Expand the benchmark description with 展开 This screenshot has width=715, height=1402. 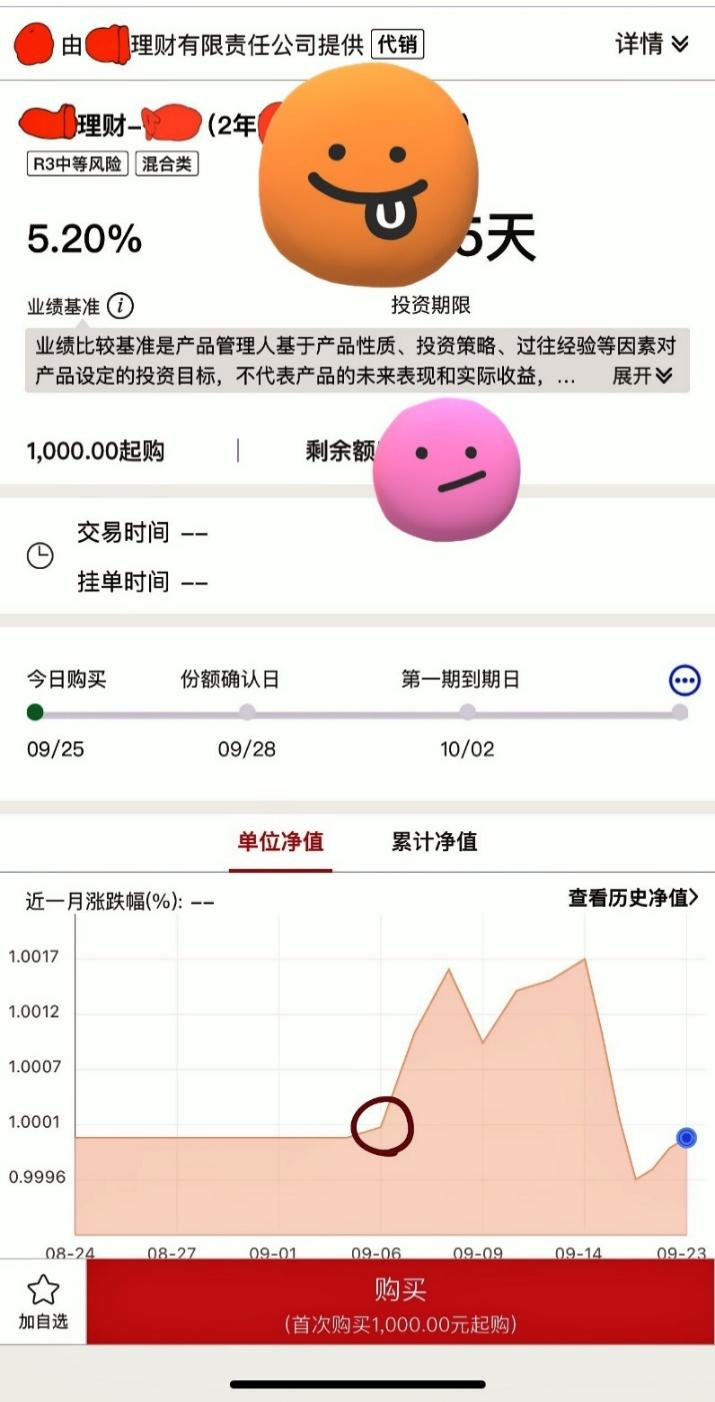pos(642,376)
